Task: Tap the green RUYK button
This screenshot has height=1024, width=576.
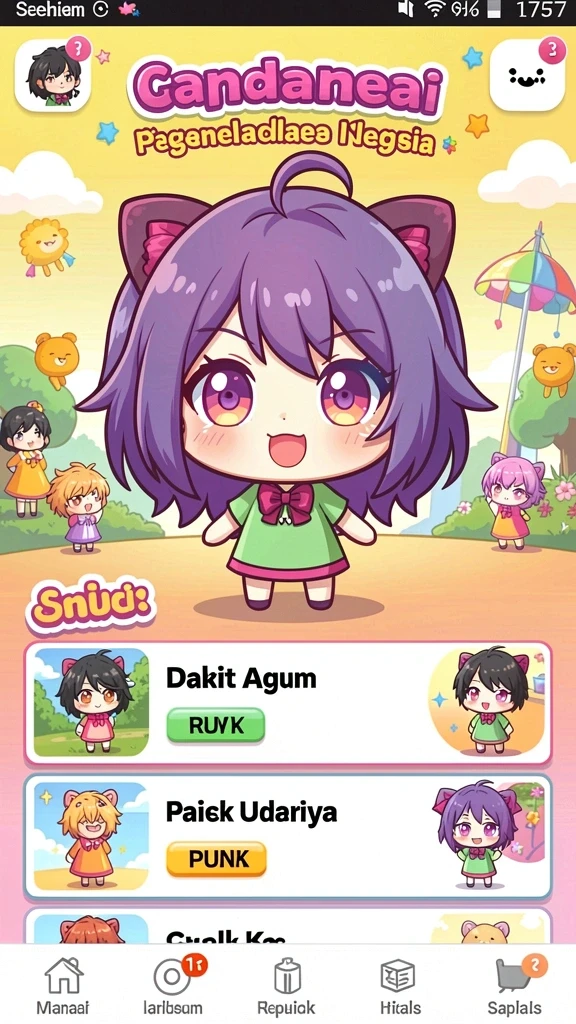Action: pyautogui.click(x=216, y=726)
